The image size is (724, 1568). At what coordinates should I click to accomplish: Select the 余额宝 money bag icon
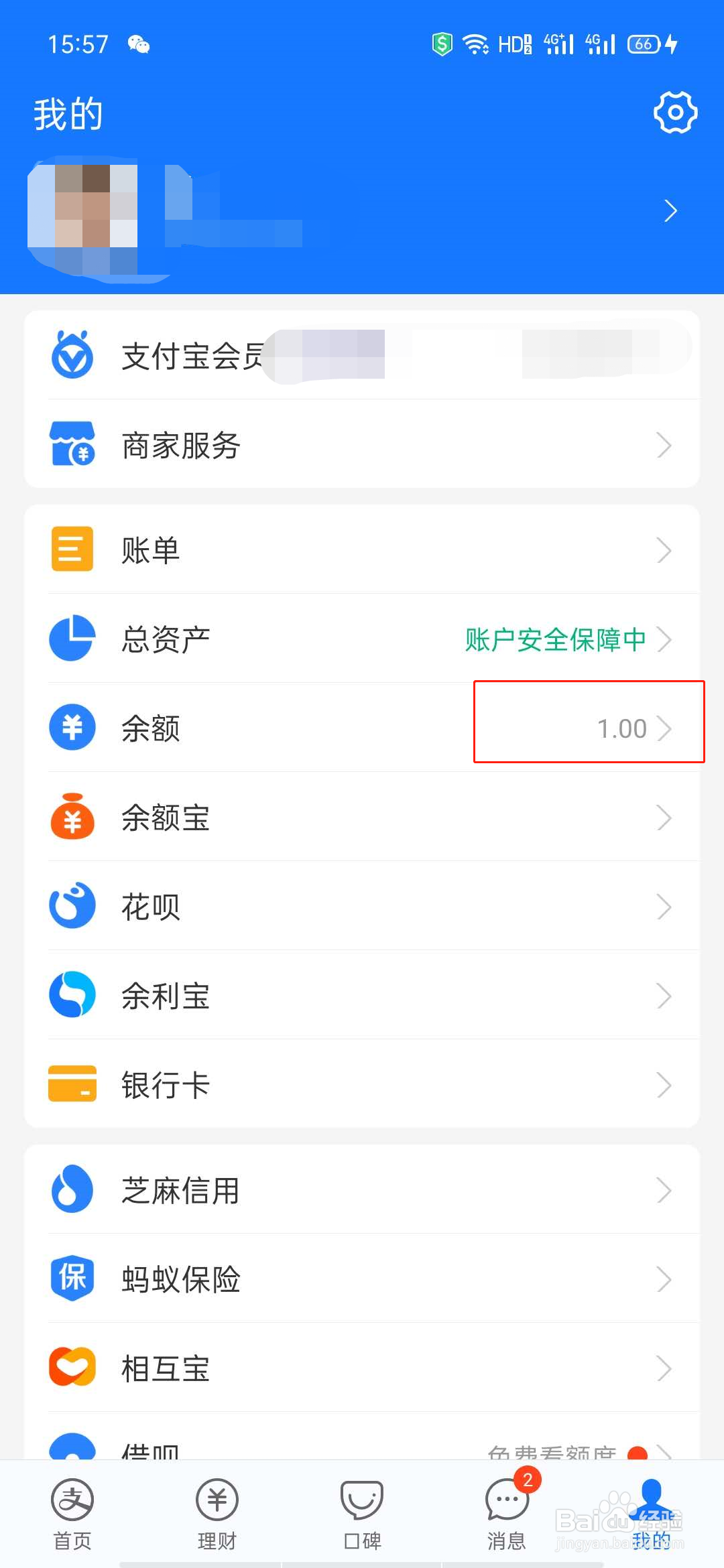click(72, 817)
